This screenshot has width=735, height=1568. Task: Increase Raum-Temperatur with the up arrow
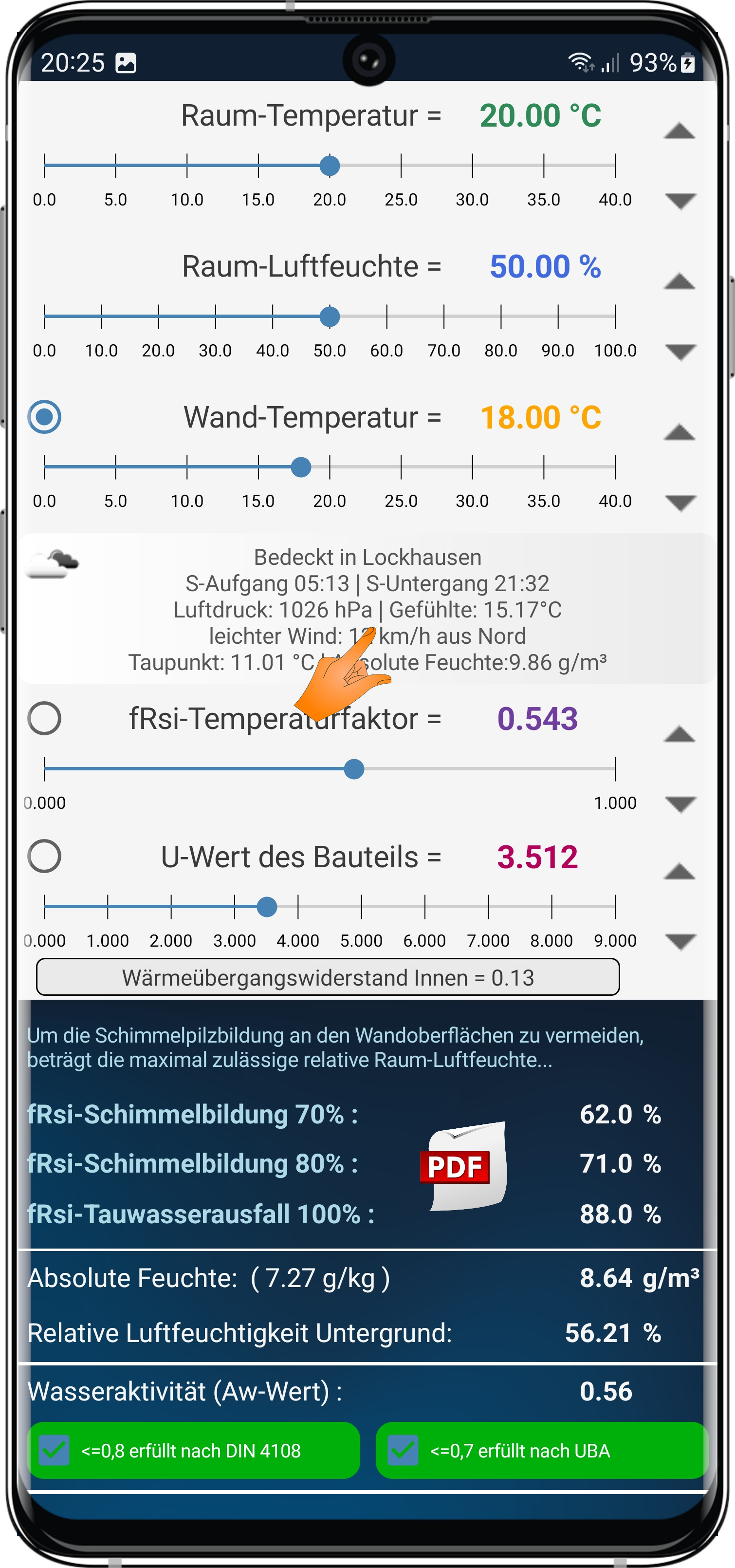(x=680, y=131)
